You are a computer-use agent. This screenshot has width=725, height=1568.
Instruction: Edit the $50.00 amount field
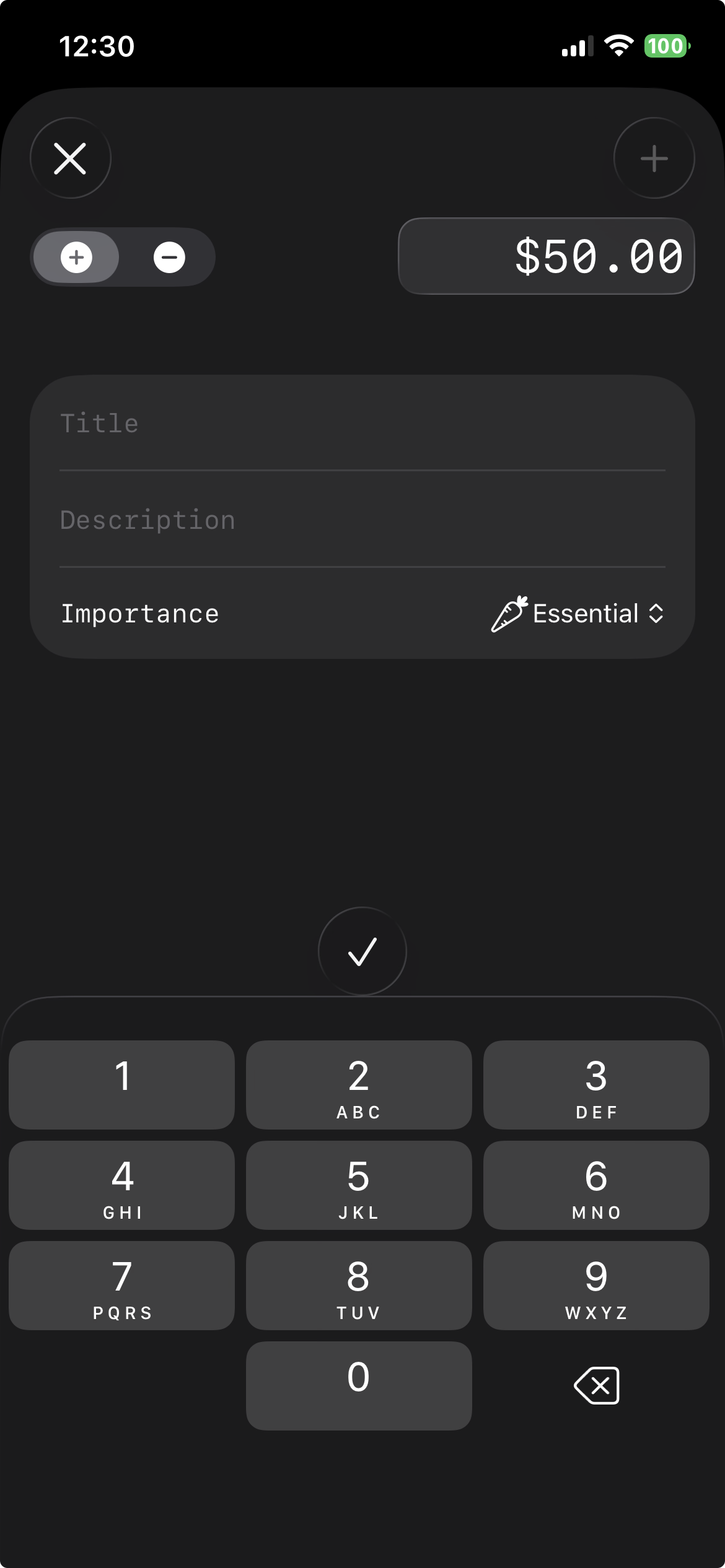coord(546,256)
